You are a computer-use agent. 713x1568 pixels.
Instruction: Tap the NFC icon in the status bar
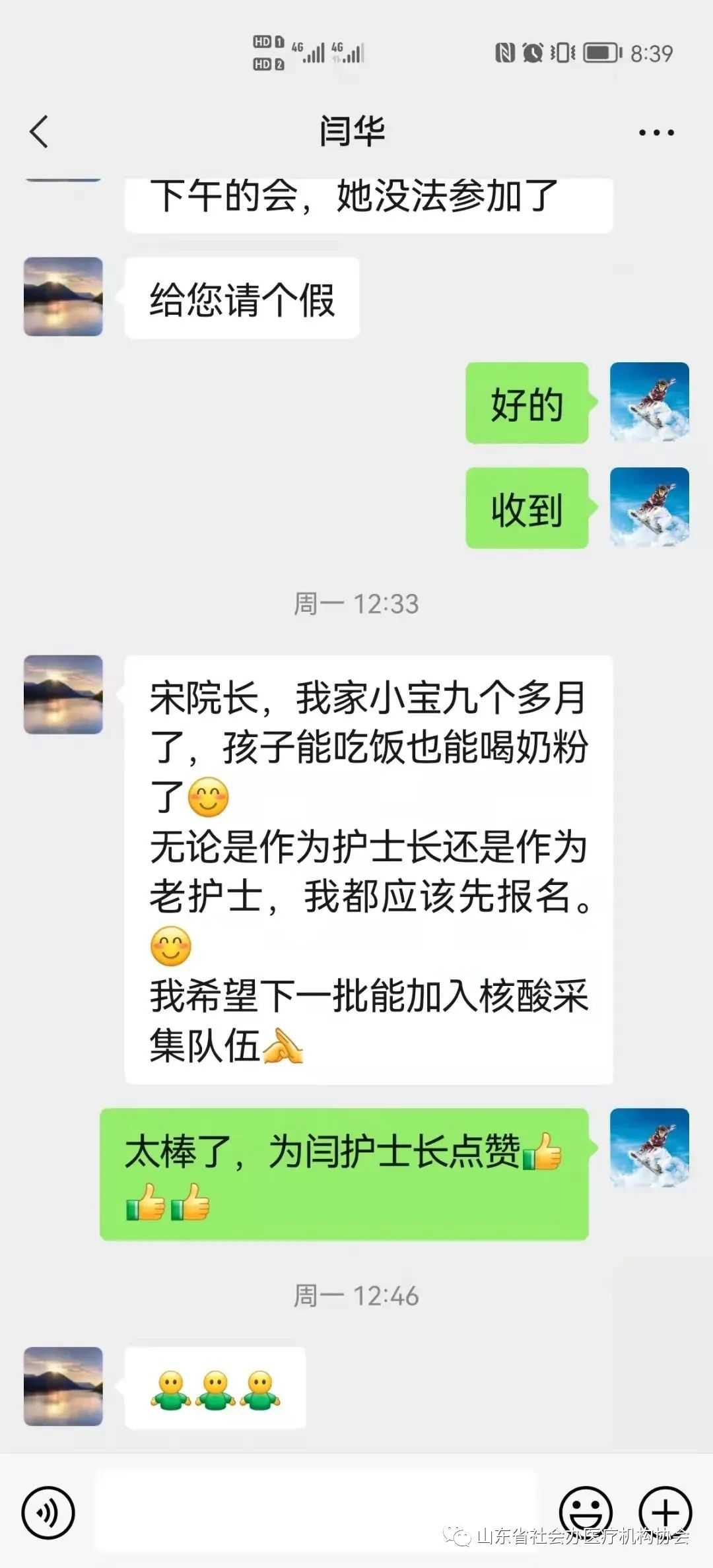(505, 51)
